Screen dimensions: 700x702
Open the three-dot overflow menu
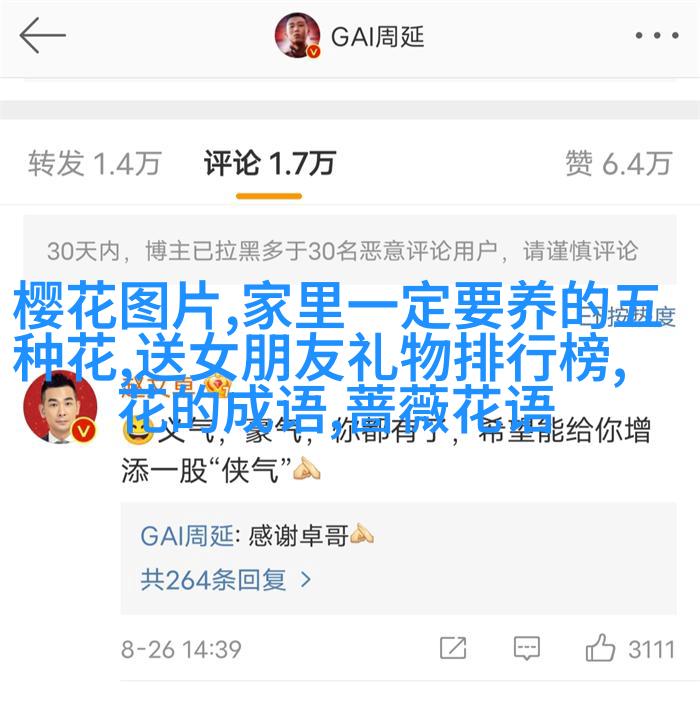click(656, 37)
